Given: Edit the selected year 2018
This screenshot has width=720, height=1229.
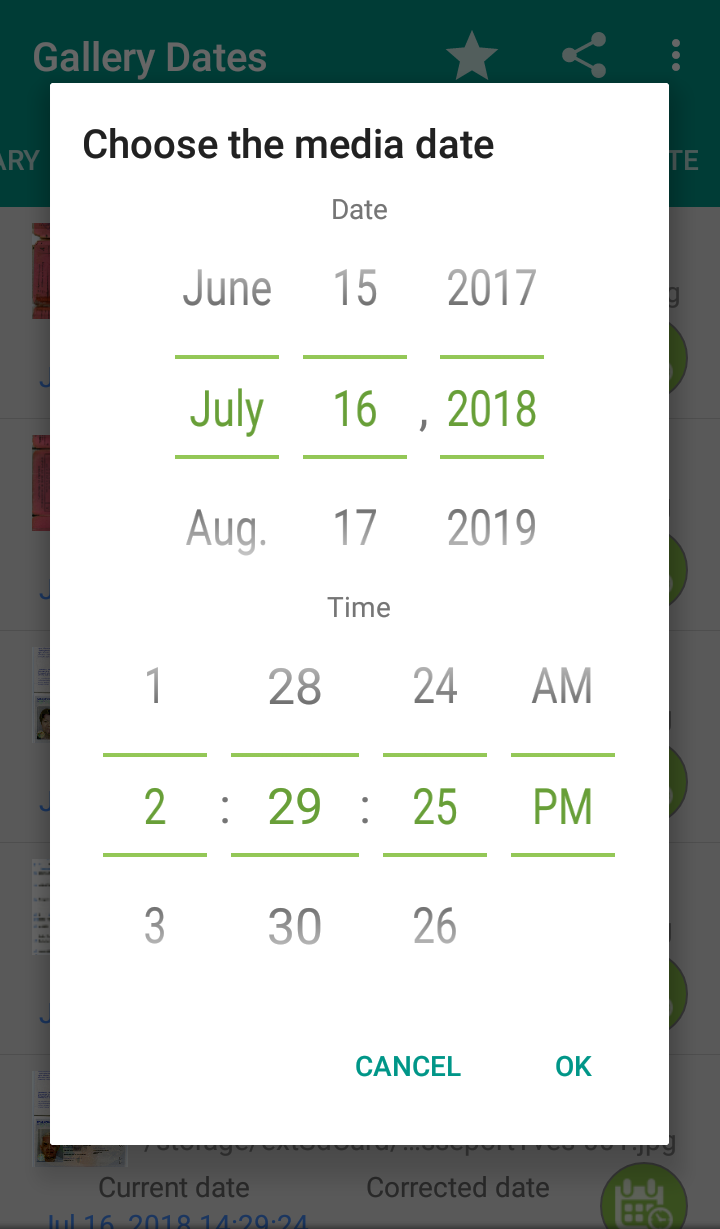Looking at the screenshot, I should 491,409.
